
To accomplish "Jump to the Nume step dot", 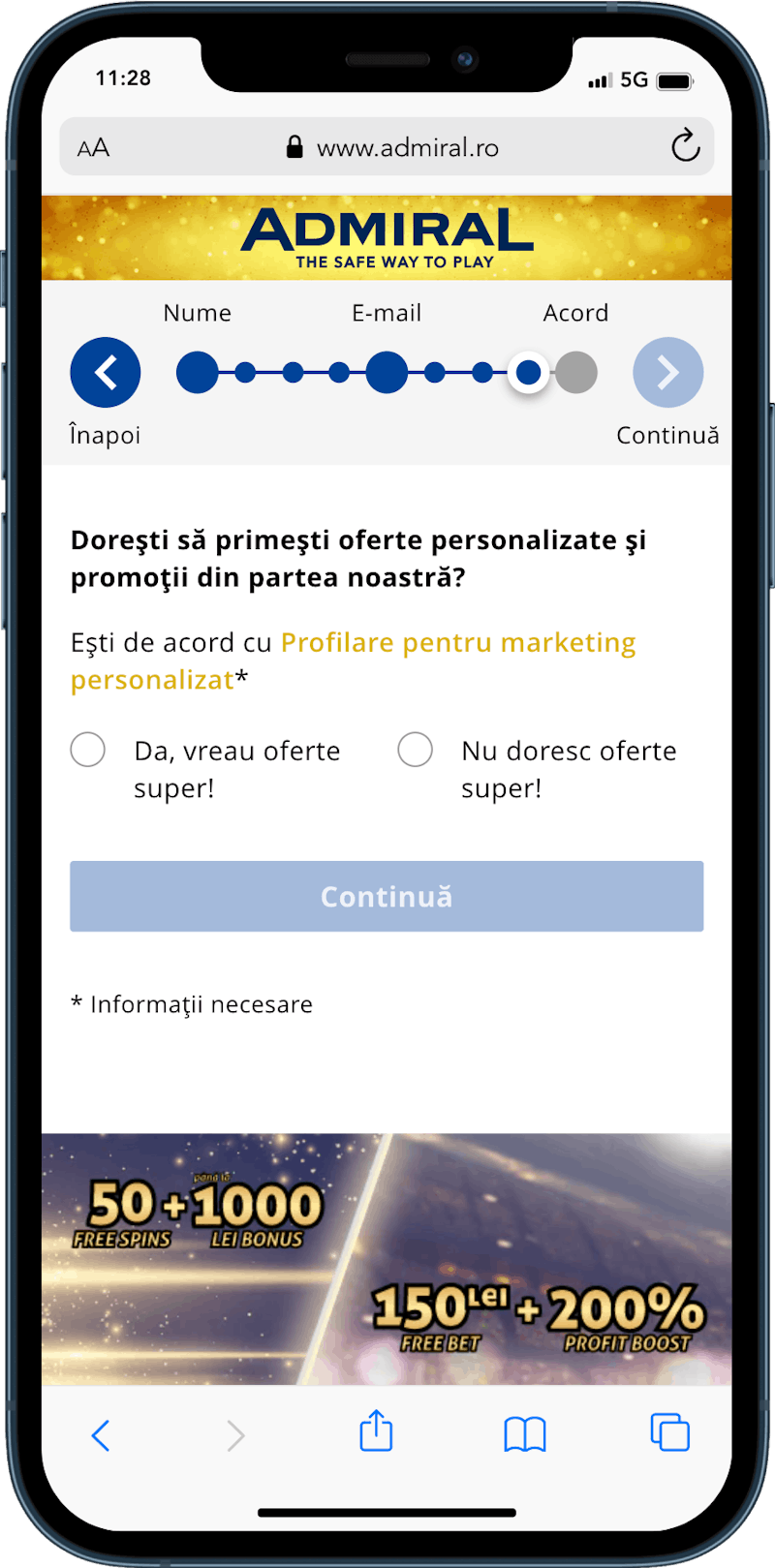I will click(198, 373).
